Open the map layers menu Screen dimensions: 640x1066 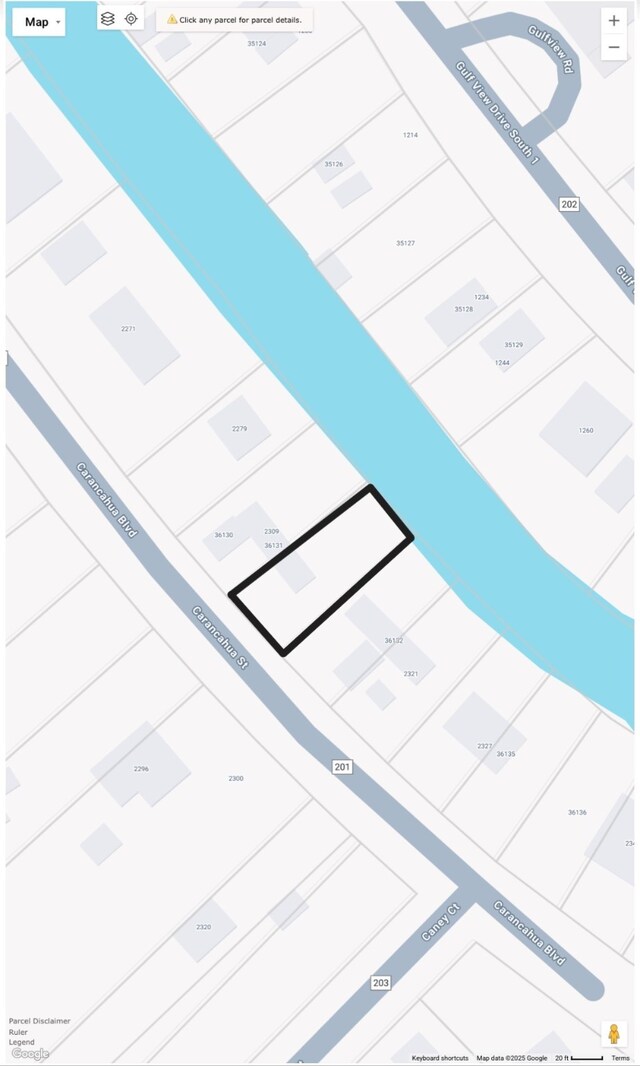(x=108, y=19)
